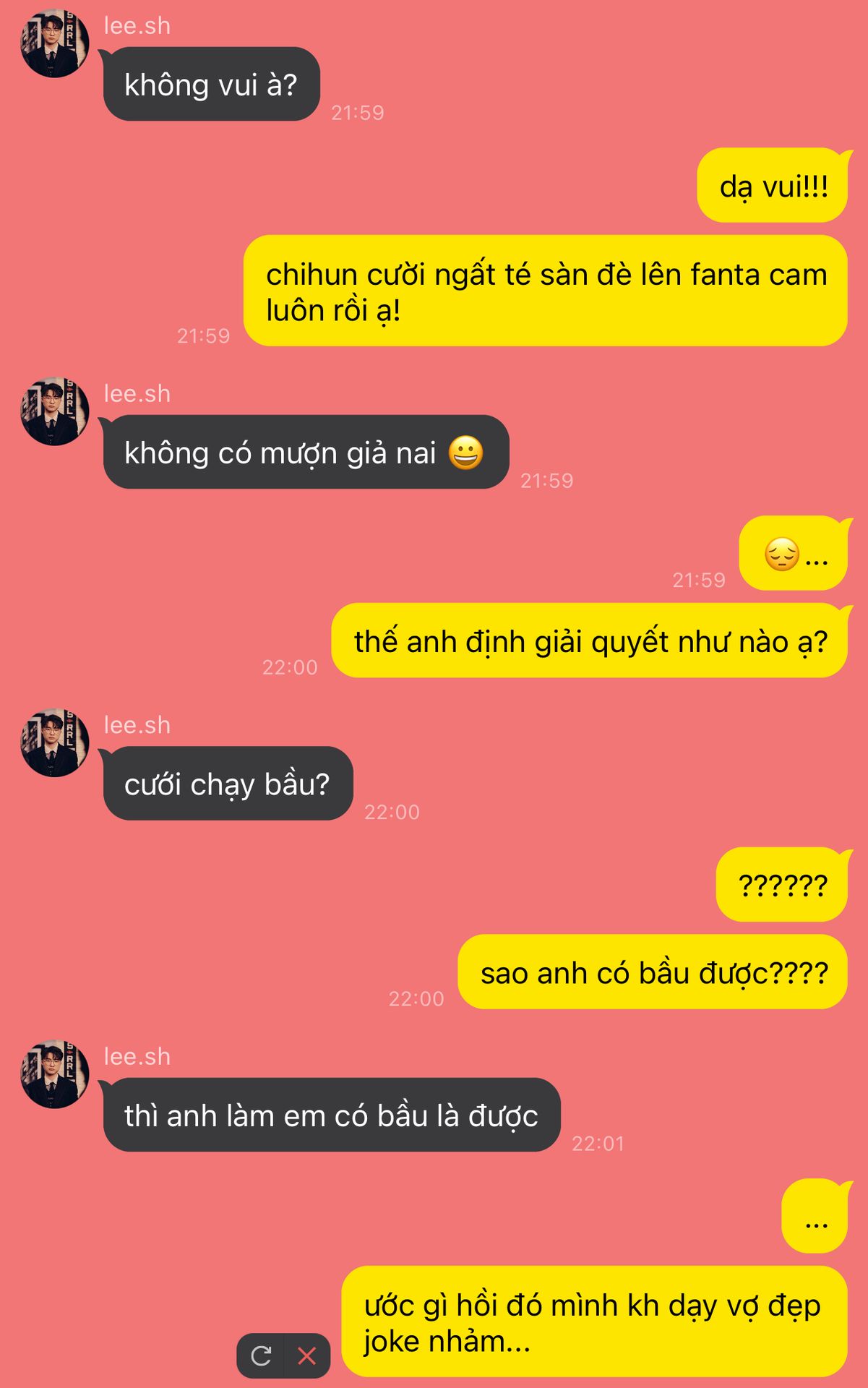View lee.sh's profile picture next to "không có mượn giả nai"

click(x=54, y=411)
